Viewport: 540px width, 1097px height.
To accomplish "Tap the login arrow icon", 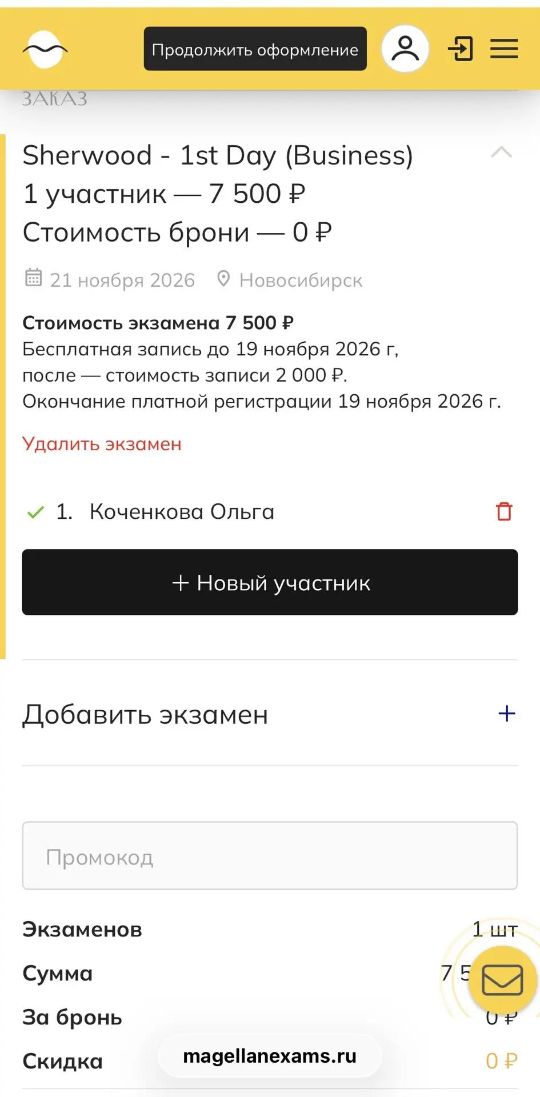I will 460,49.
